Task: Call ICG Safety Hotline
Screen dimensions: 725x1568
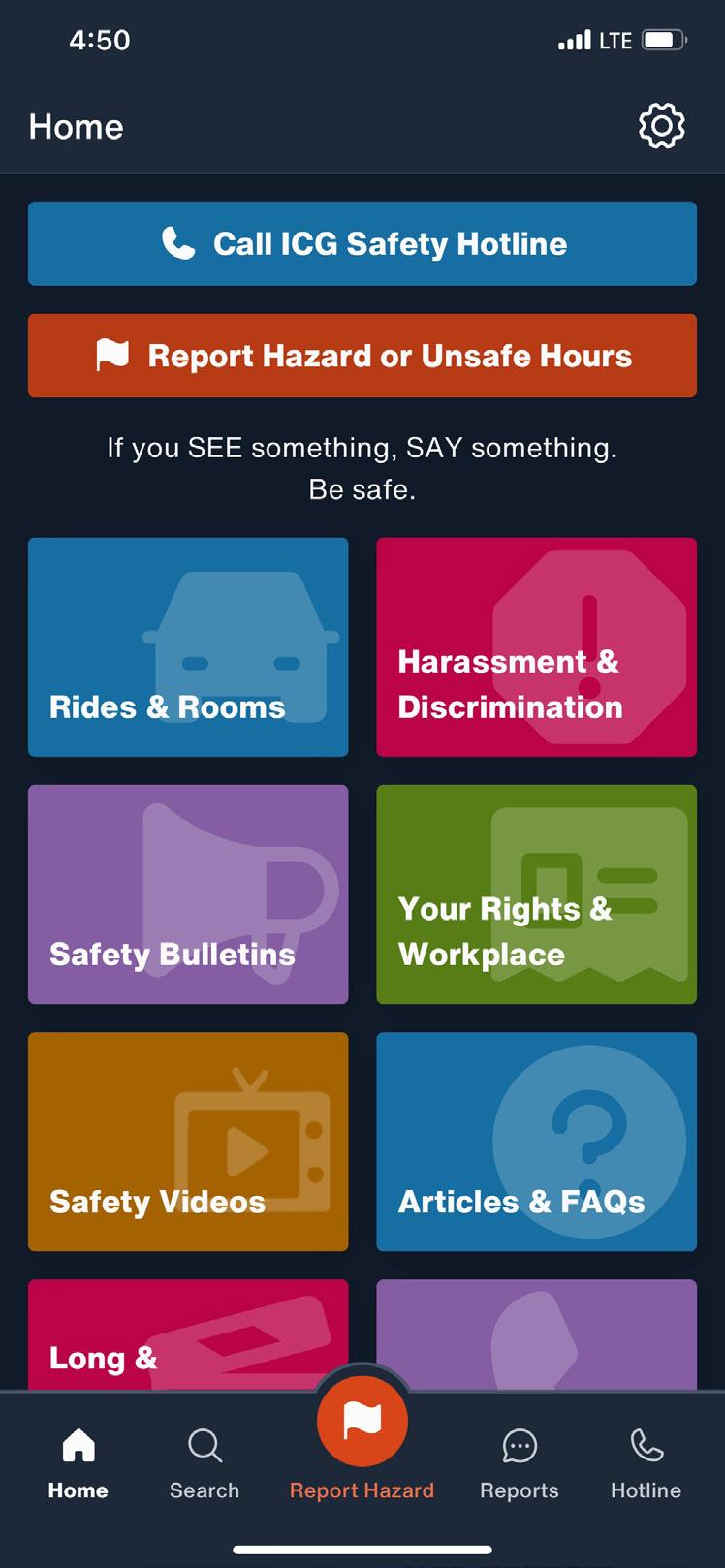Action: point(362,243)
